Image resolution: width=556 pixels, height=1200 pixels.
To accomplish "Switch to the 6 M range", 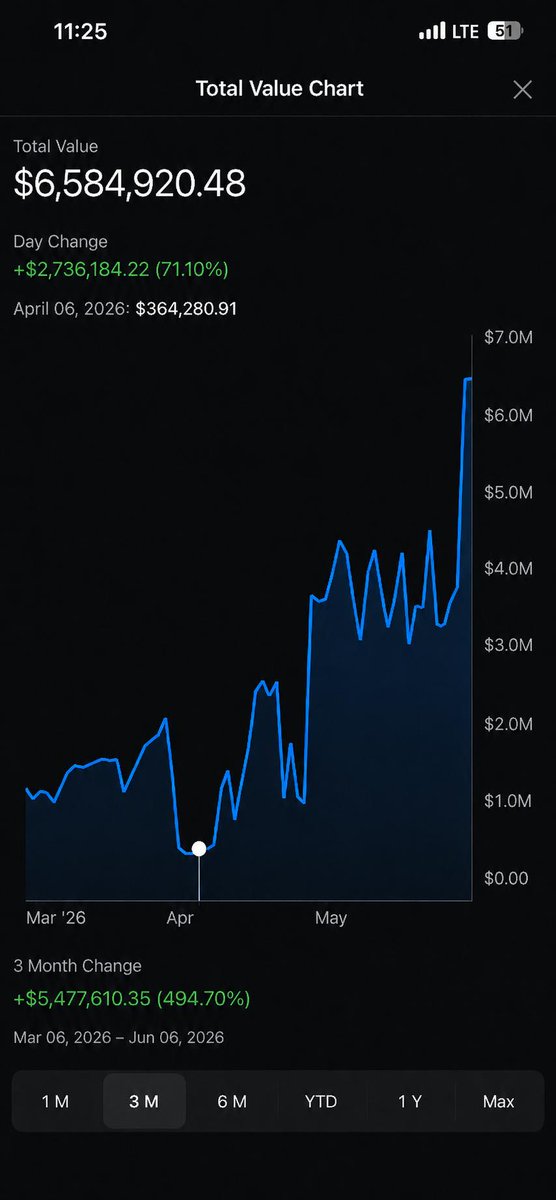I will (x=232, y=1101).
